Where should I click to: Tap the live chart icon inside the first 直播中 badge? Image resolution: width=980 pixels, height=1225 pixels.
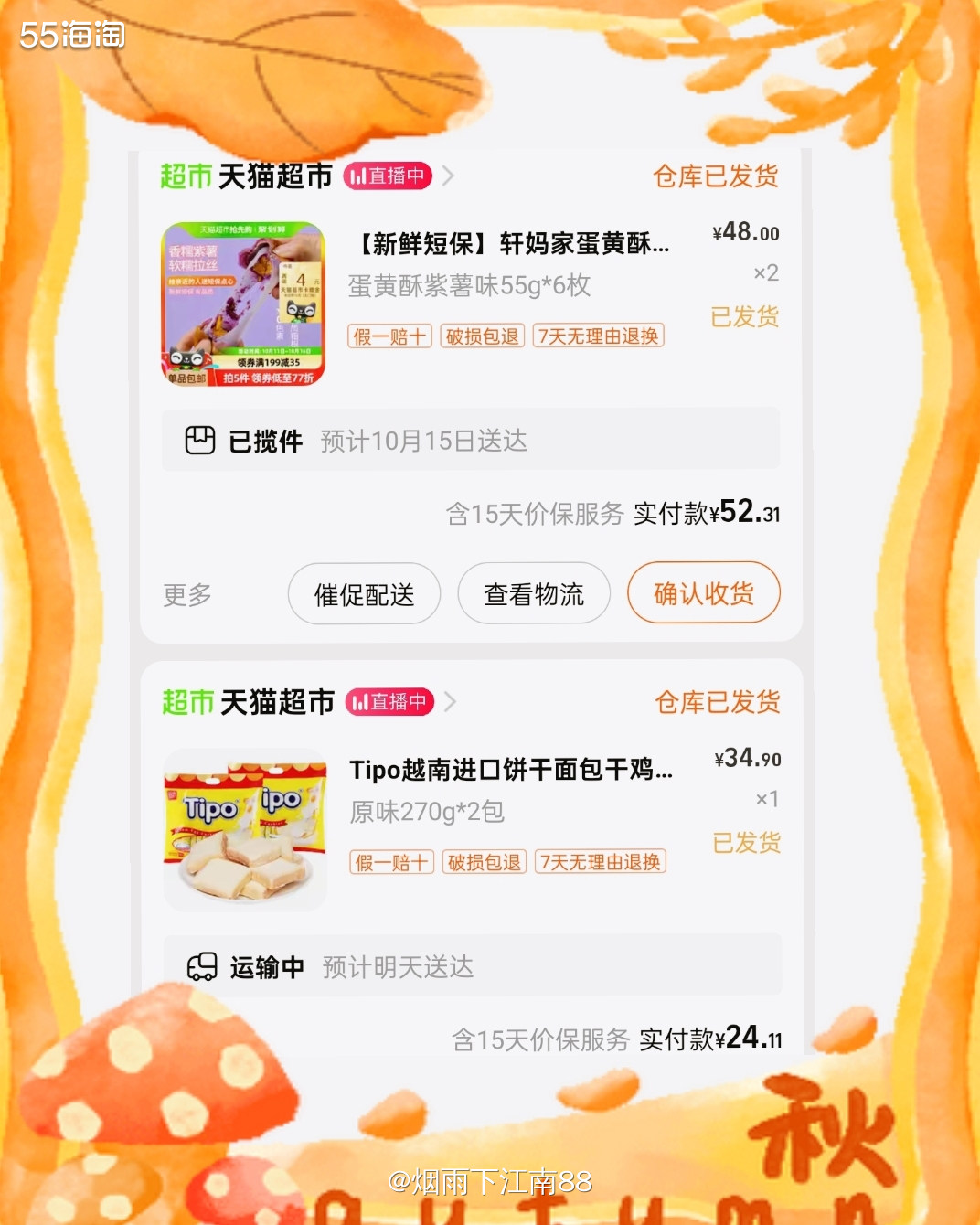coord(360,176)
